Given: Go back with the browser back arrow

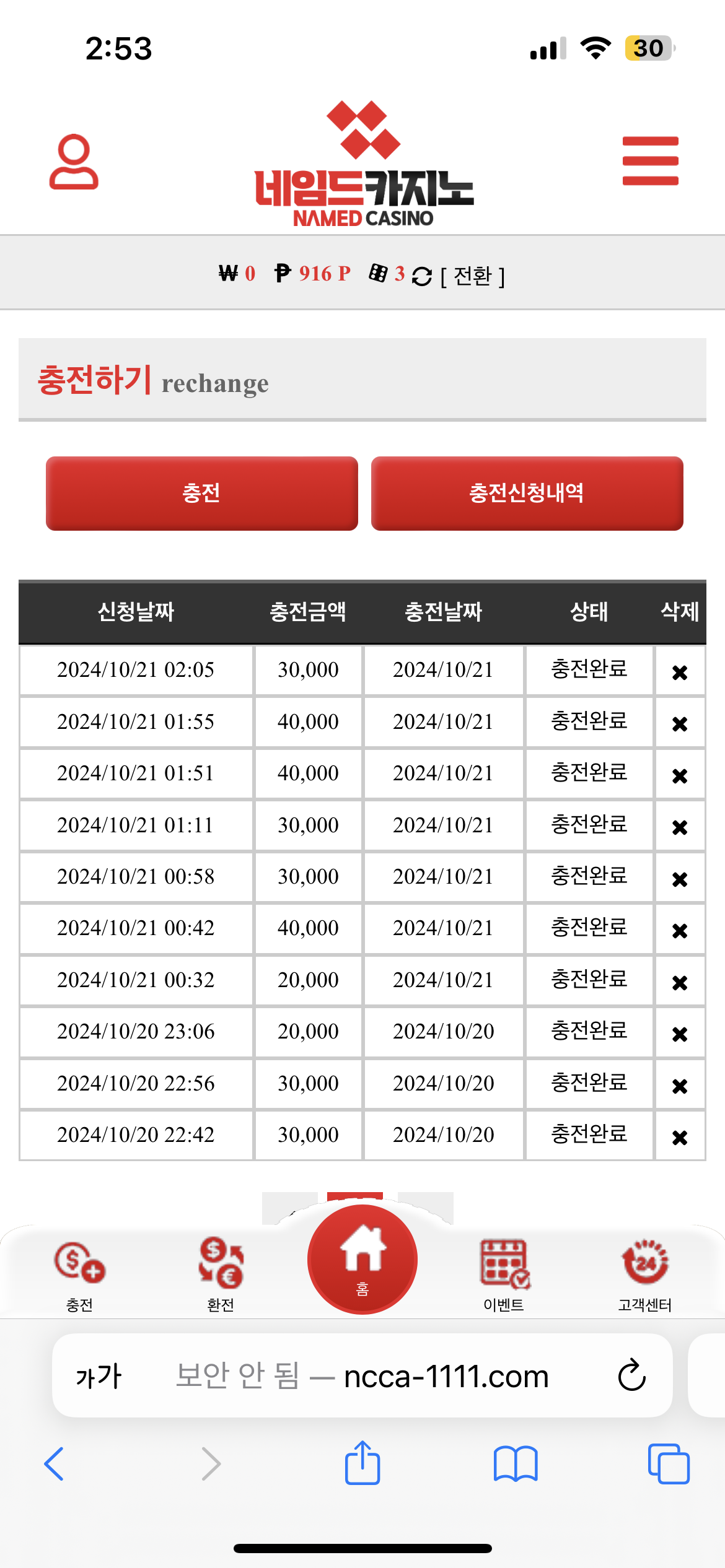Looking at the screenshot, I should [x=55, y=1464].
